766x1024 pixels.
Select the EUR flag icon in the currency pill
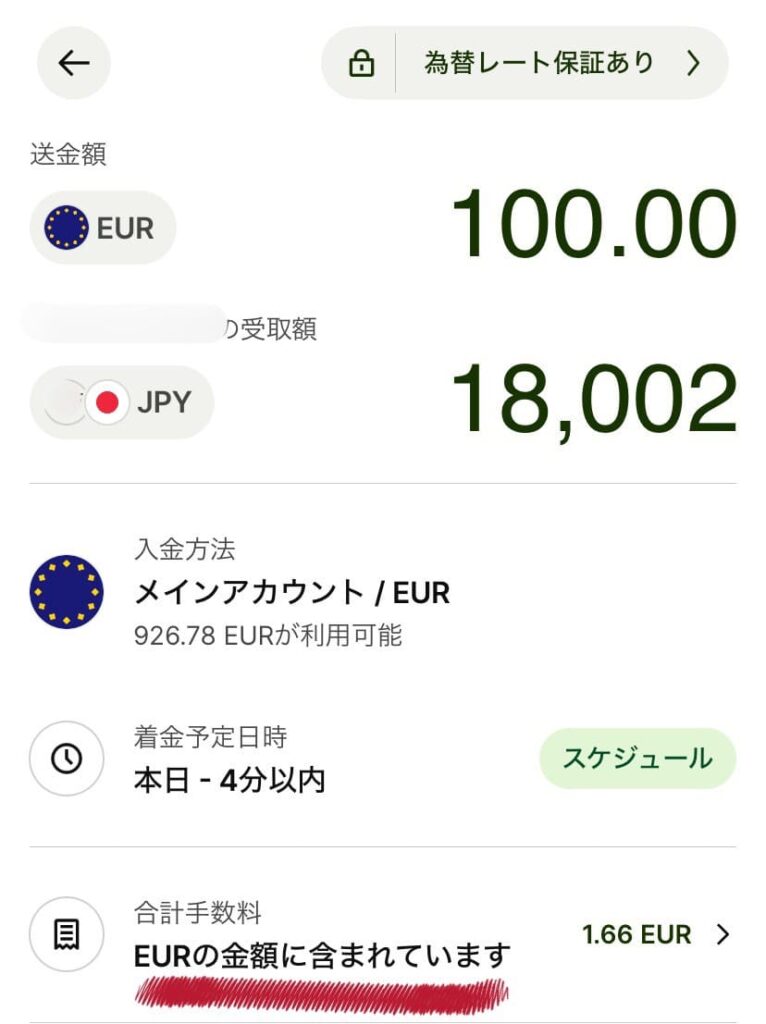[66, 227]
